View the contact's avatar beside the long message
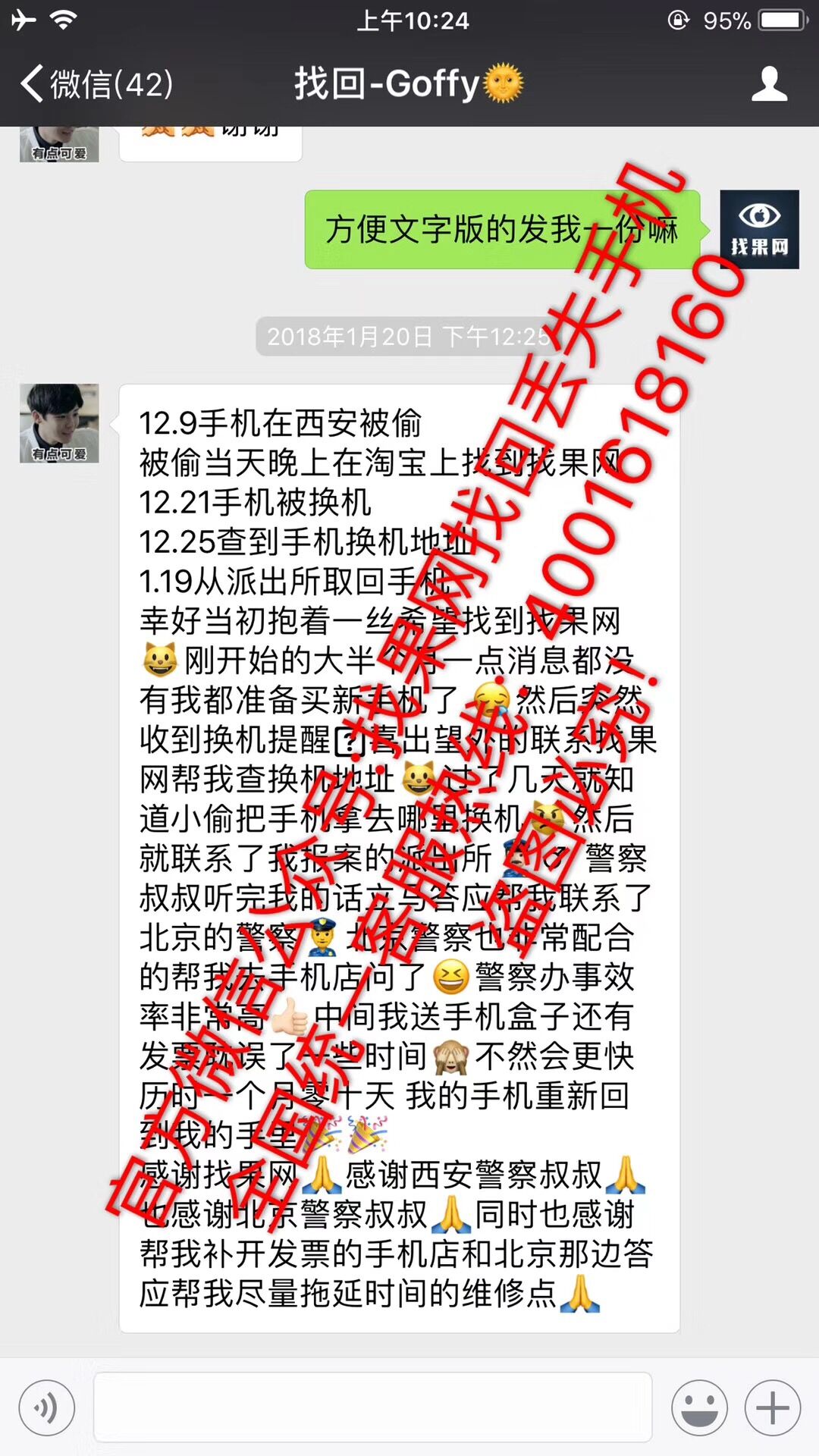819x1456 pixels. (59, 423)
